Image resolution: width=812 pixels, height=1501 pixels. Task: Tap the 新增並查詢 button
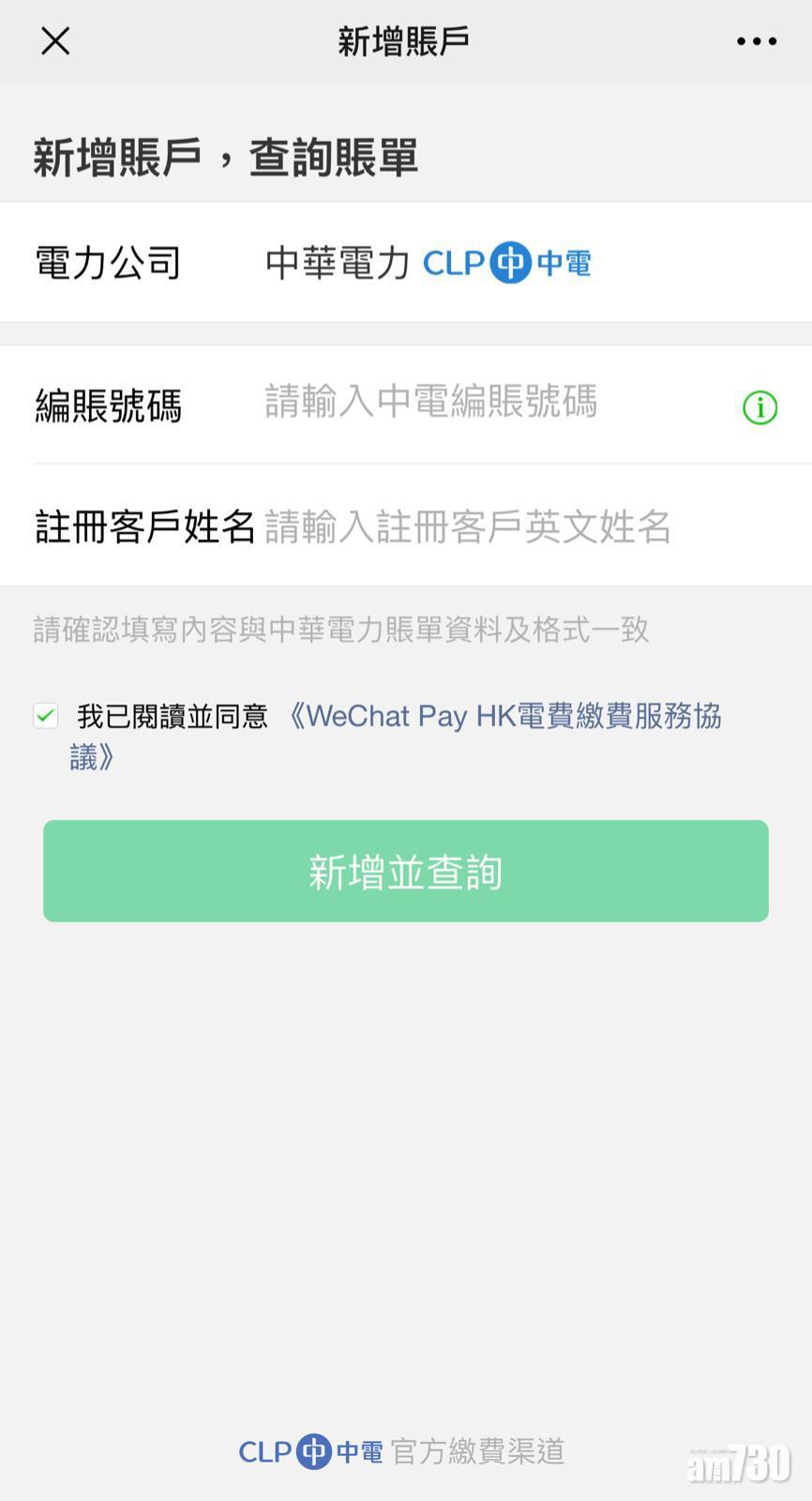coord(406,872)
